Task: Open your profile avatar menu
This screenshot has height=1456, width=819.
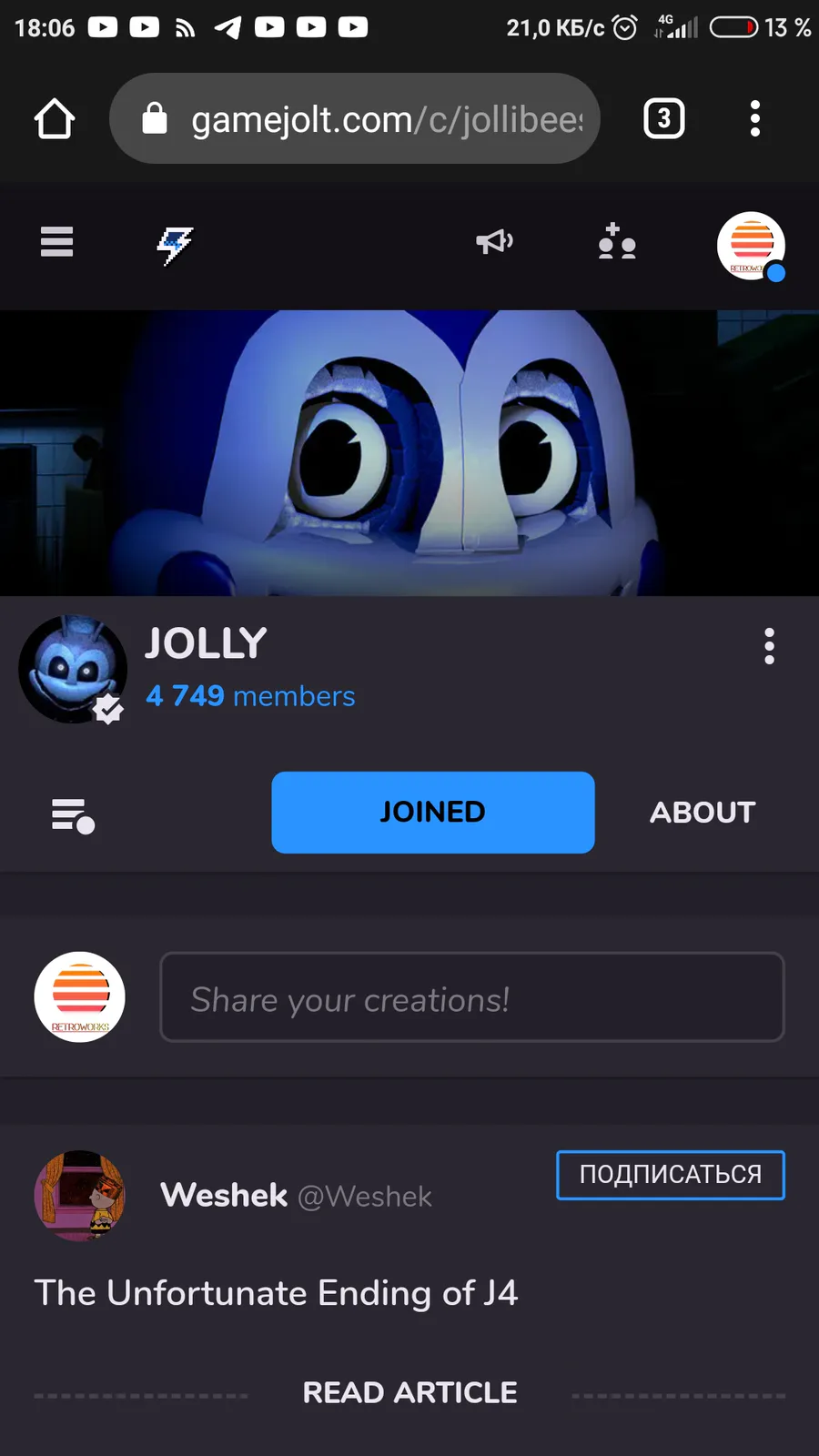Action: click(x=751, y=245)
